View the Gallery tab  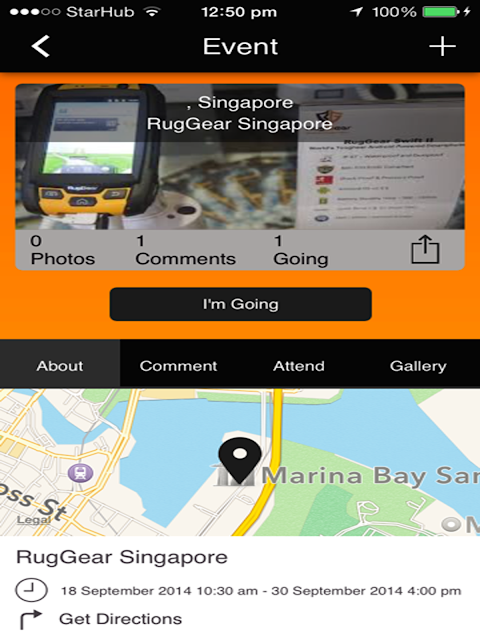pyautogui.click(x=418, y=366)
